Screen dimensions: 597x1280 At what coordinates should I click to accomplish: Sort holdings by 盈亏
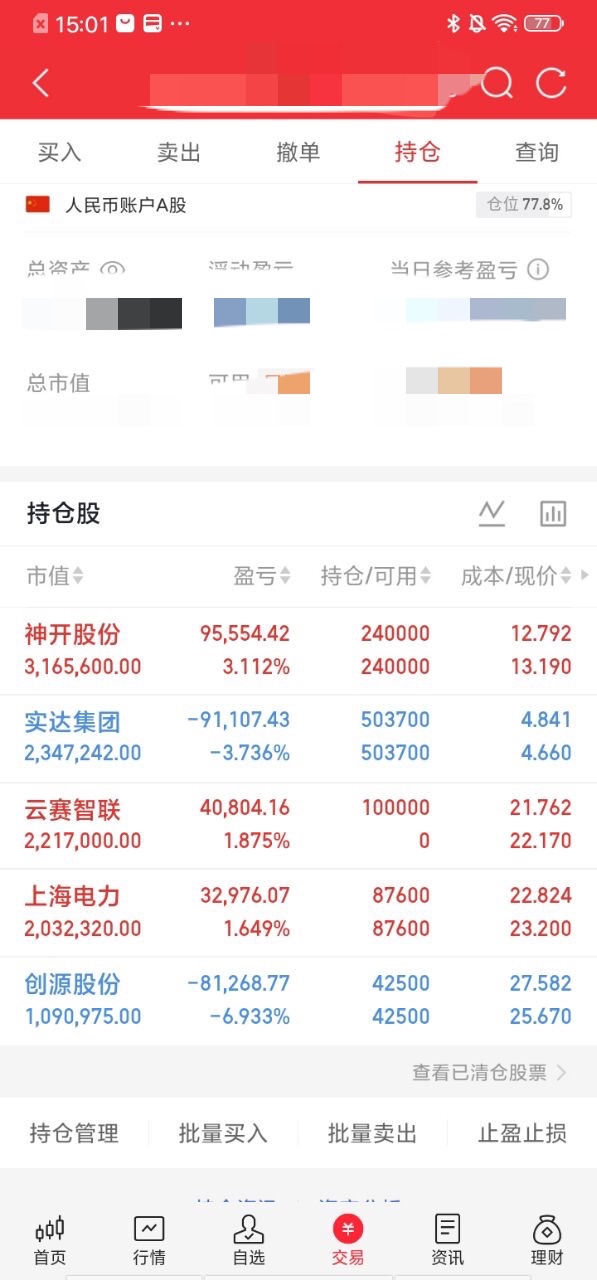click(x=262, y=576)
